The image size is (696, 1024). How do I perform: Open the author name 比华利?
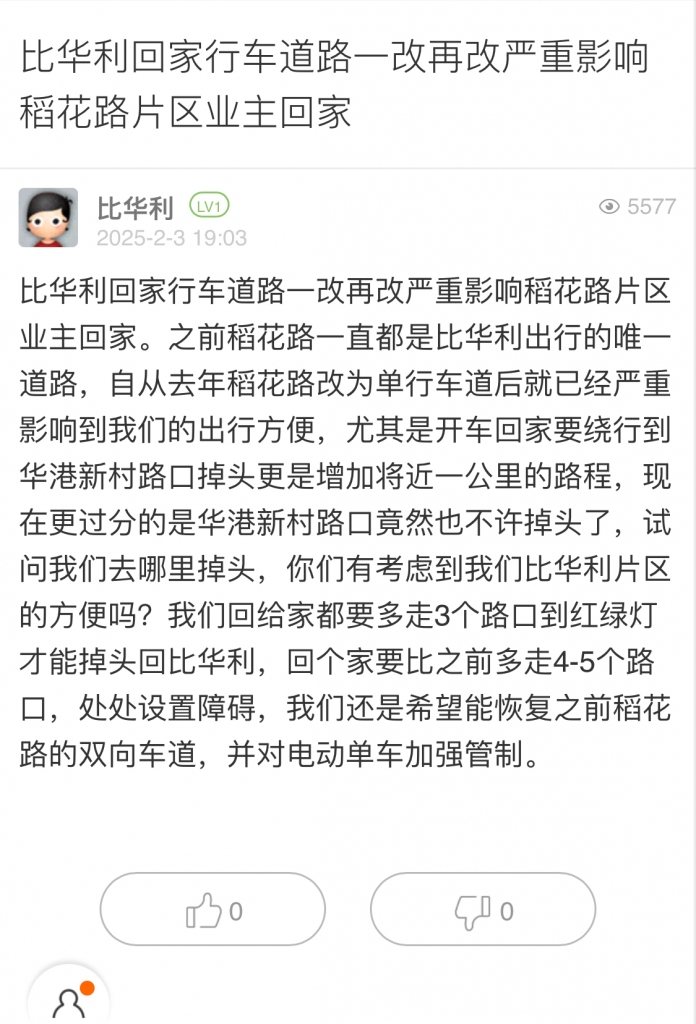tap(135, 208)
